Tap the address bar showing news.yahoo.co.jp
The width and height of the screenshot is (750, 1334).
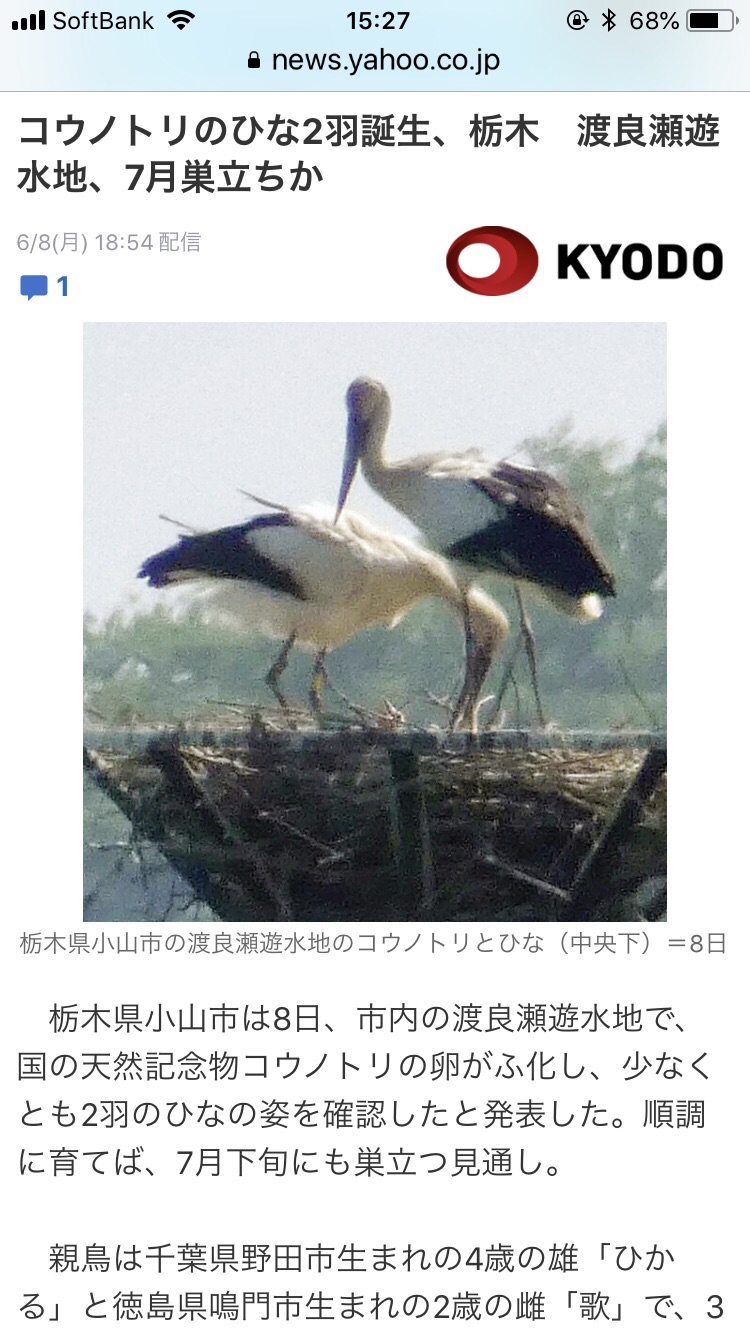(375, 59)
